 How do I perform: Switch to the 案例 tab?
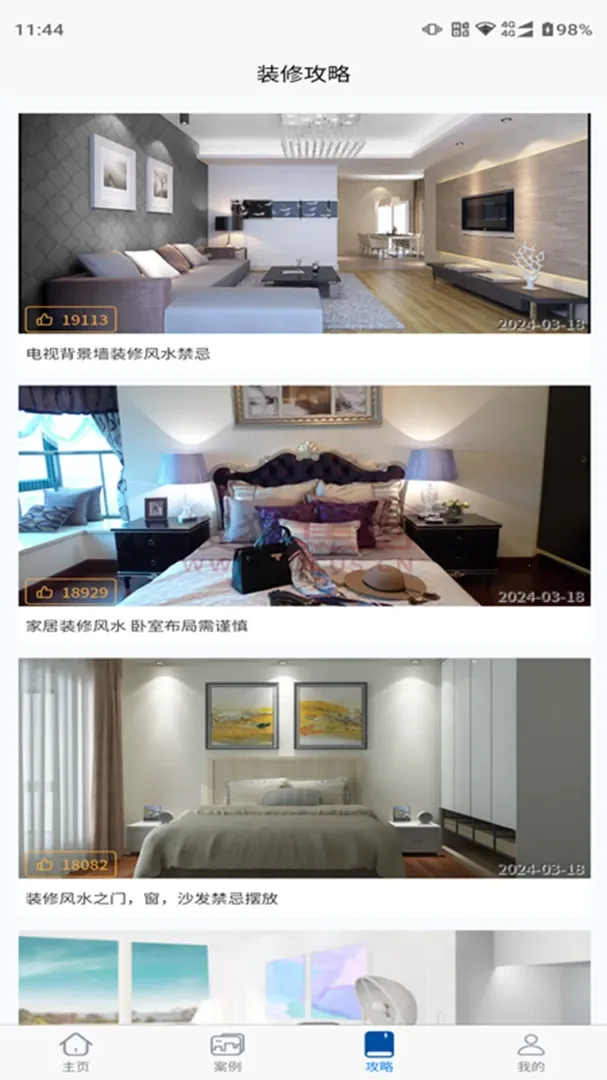pos(227,1052)
